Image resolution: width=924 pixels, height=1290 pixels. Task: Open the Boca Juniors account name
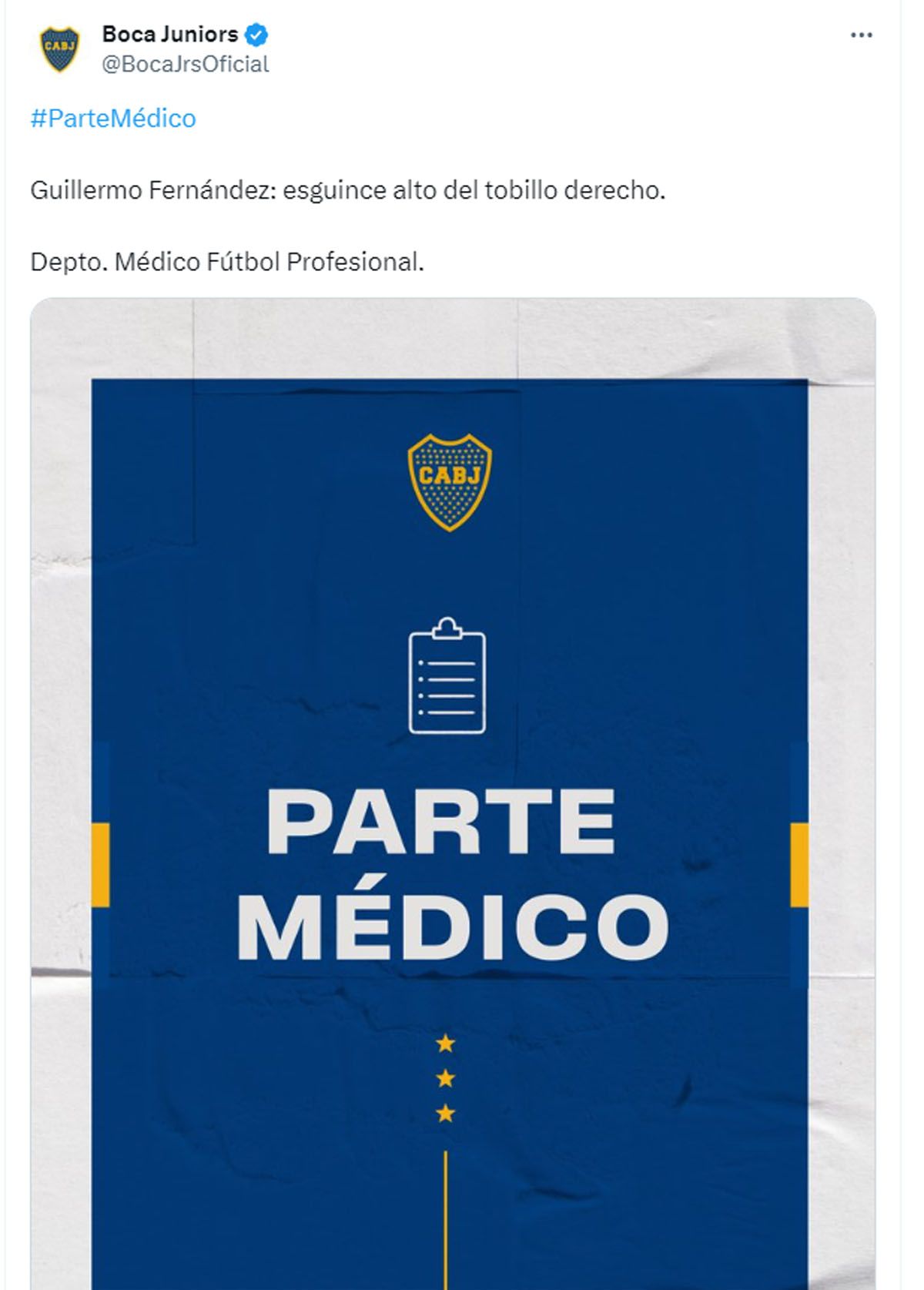click(x=170, y=34)
